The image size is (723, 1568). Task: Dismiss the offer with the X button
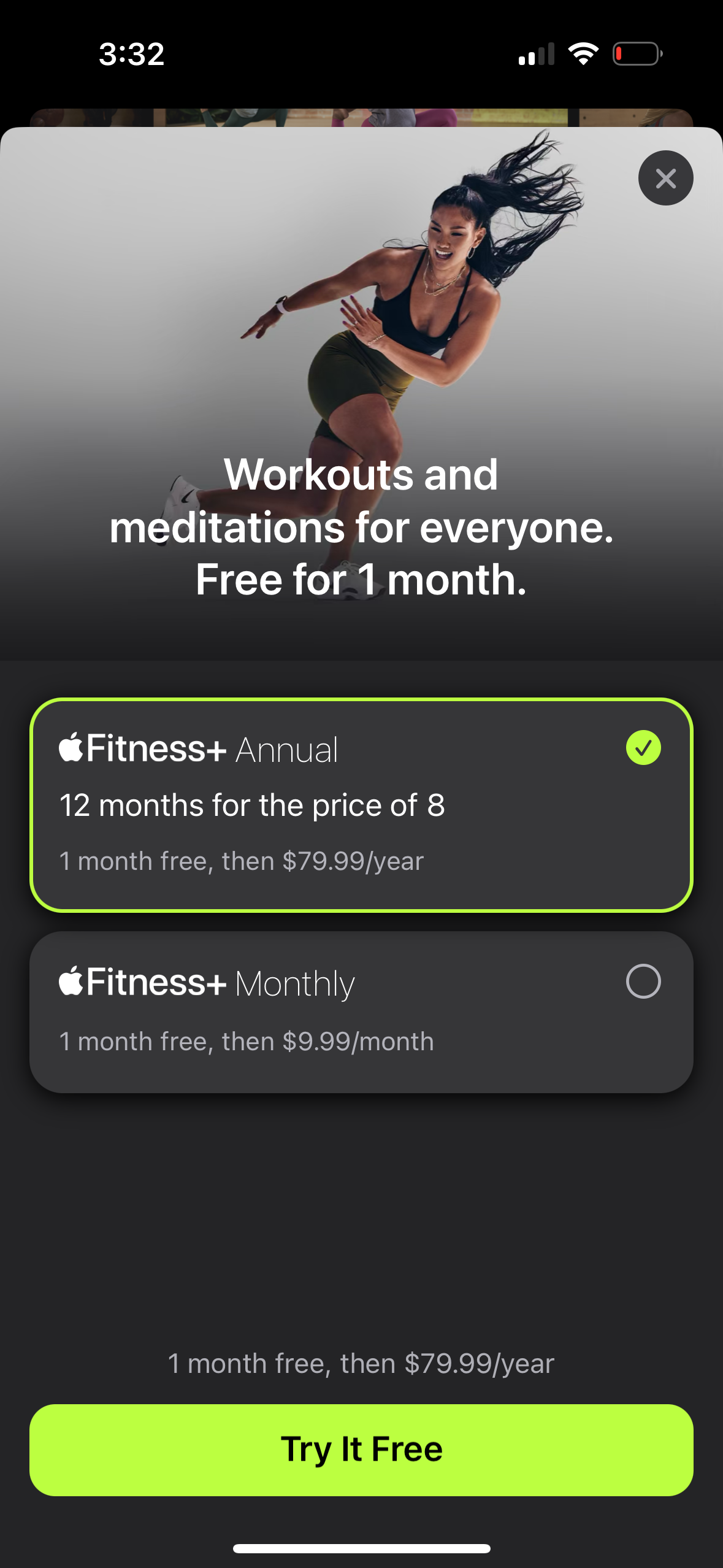[x=665, y=178]
